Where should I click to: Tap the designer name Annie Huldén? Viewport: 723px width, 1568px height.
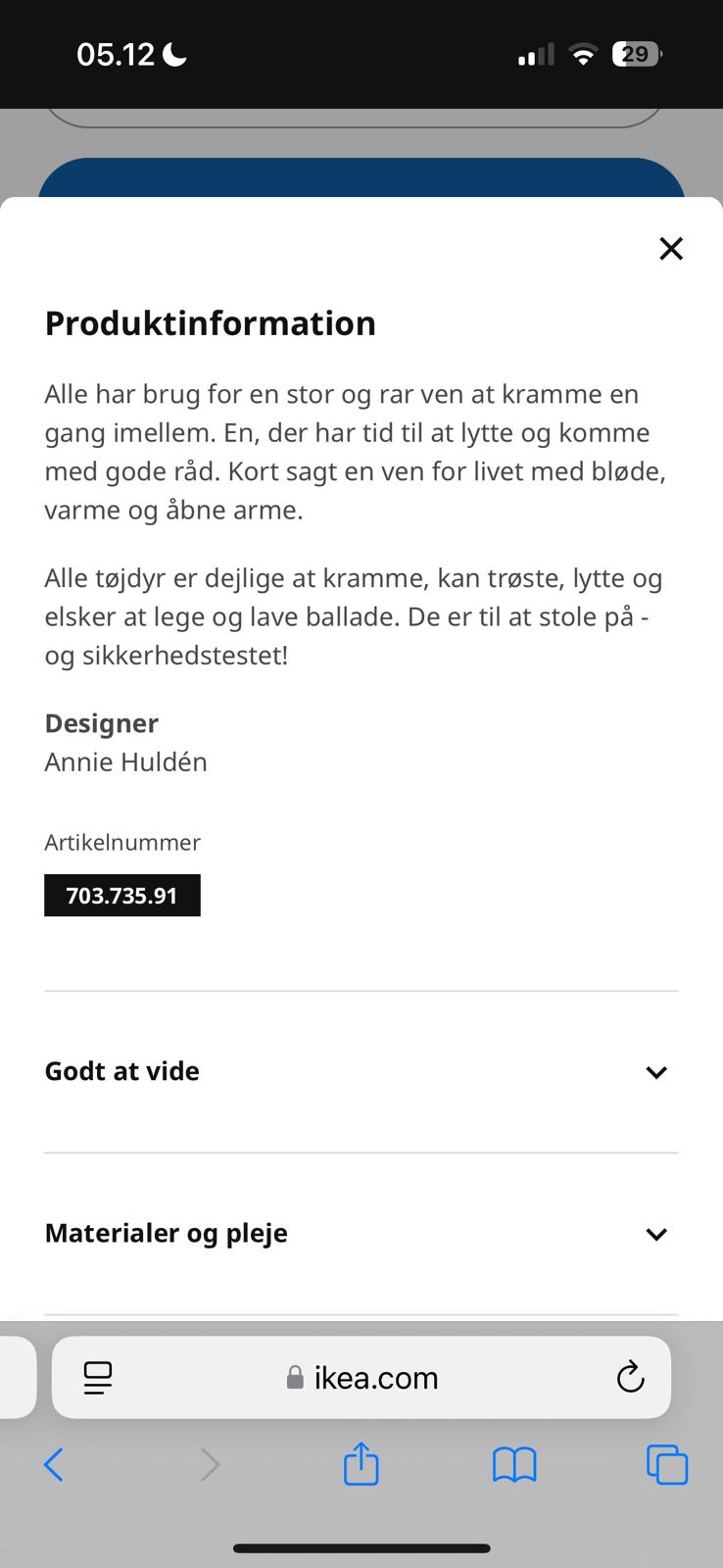click(125, 761)
